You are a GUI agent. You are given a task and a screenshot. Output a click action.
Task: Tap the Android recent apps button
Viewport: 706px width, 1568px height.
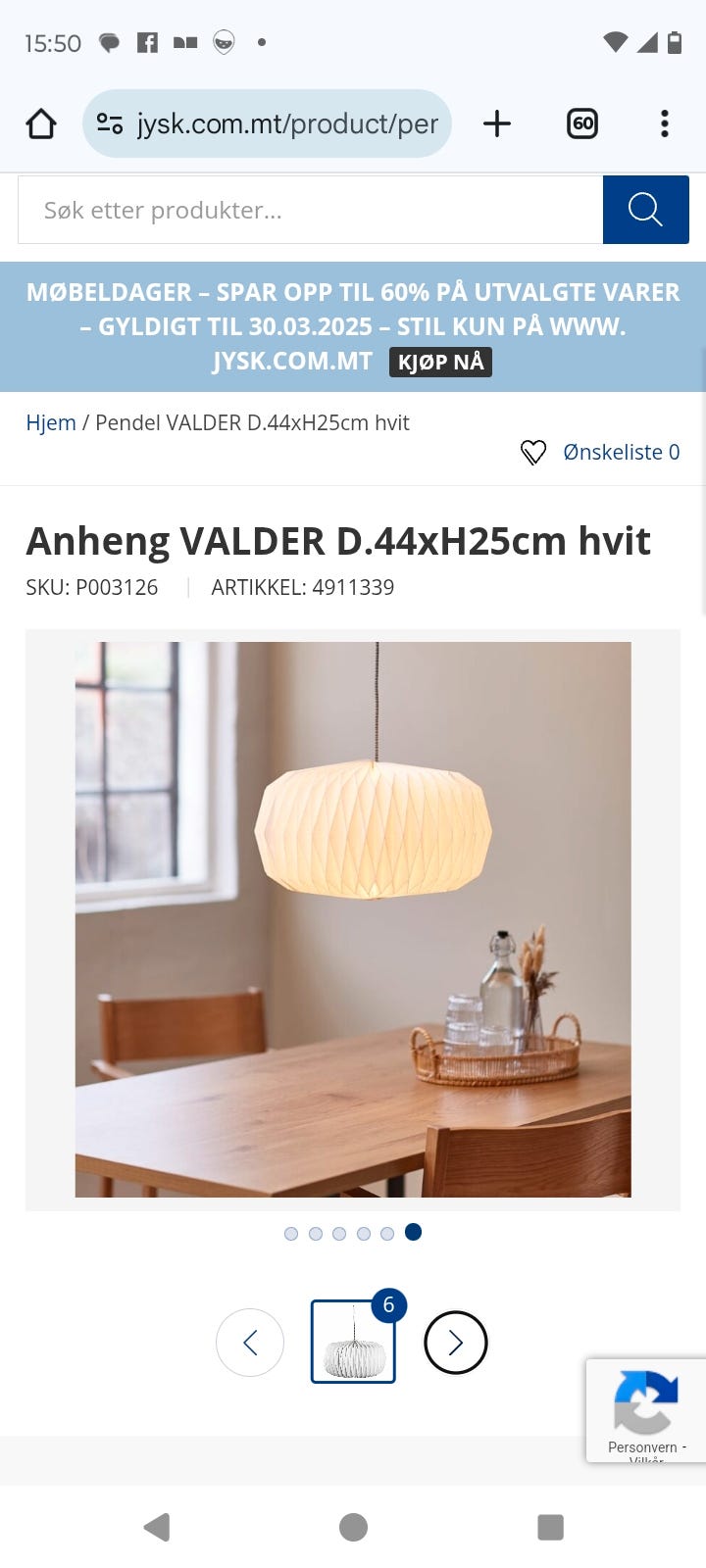(550, 1526)
